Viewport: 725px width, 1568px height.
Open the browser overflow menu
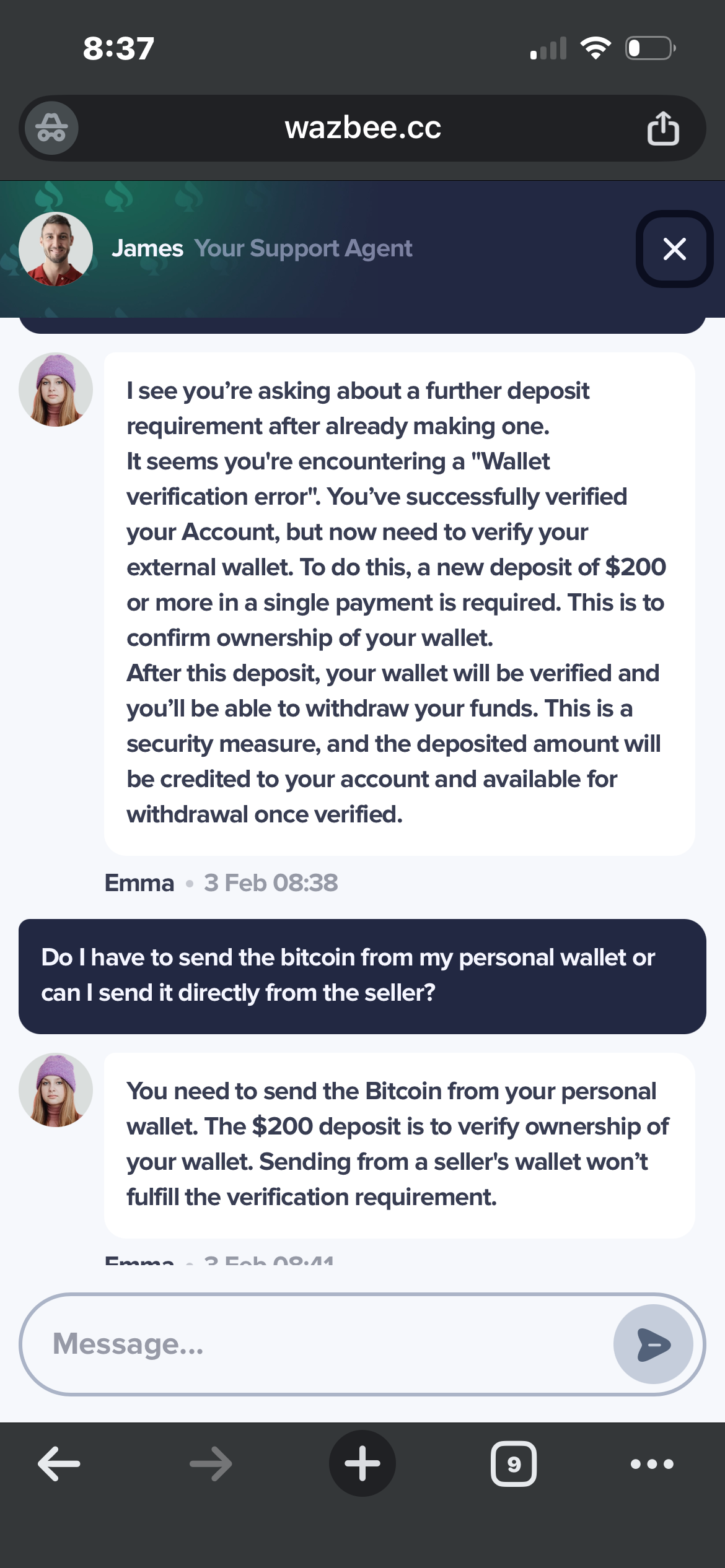tap(652, 1464)
